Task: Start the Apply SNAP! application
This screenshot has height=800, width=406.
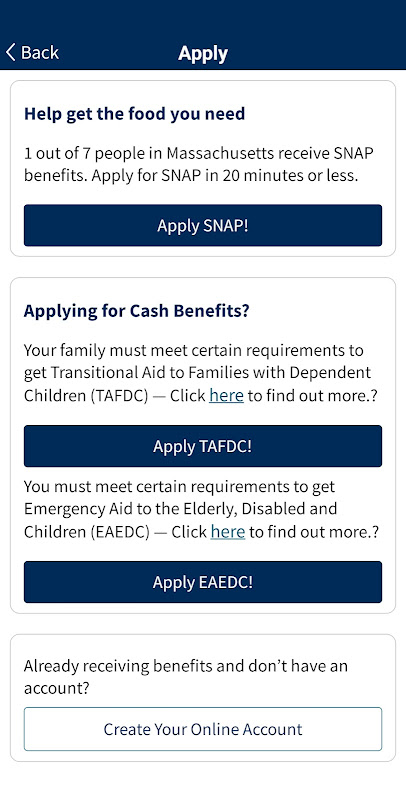Action: point(203,226)
